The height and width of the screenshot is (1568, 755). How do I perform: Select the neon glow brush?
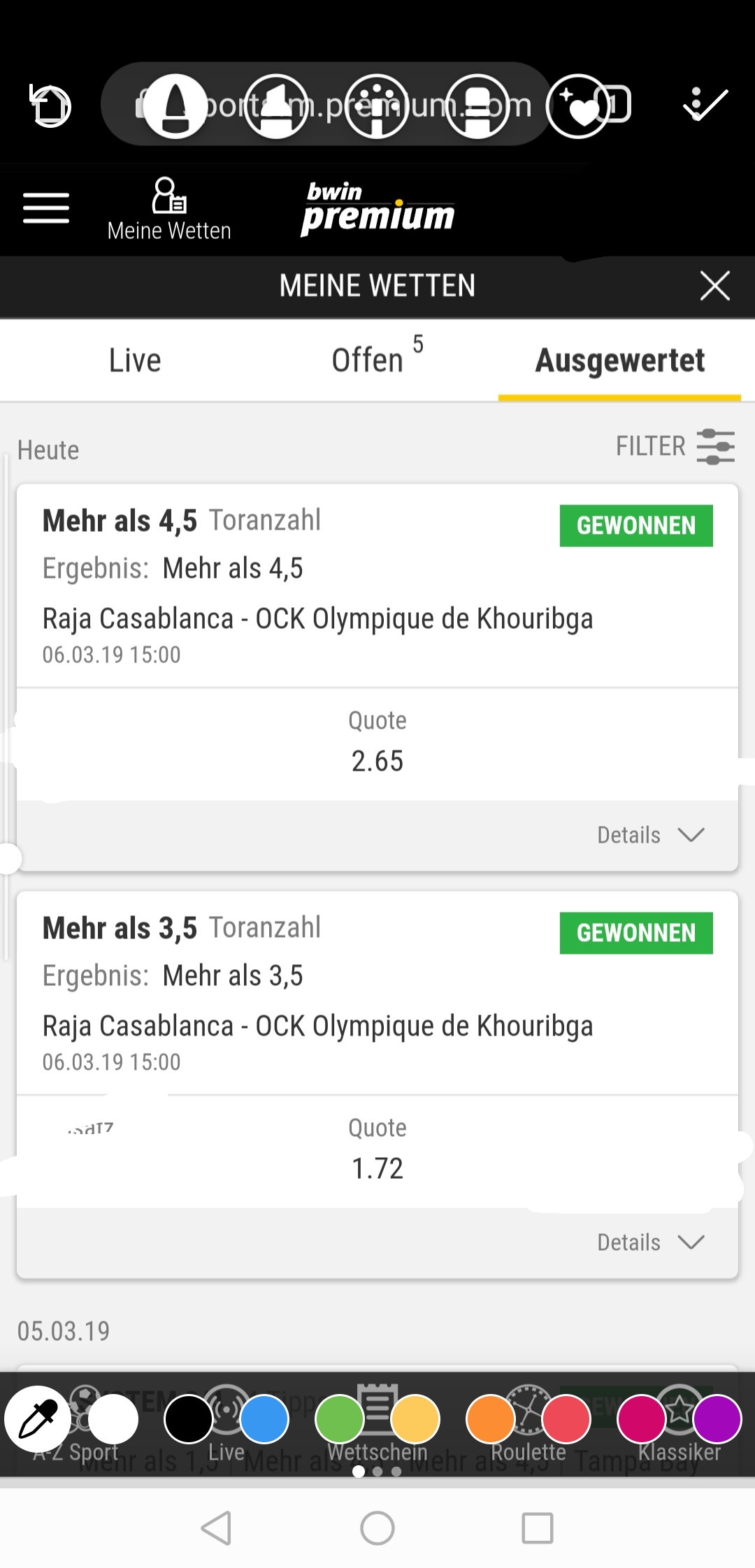(377, 106)
